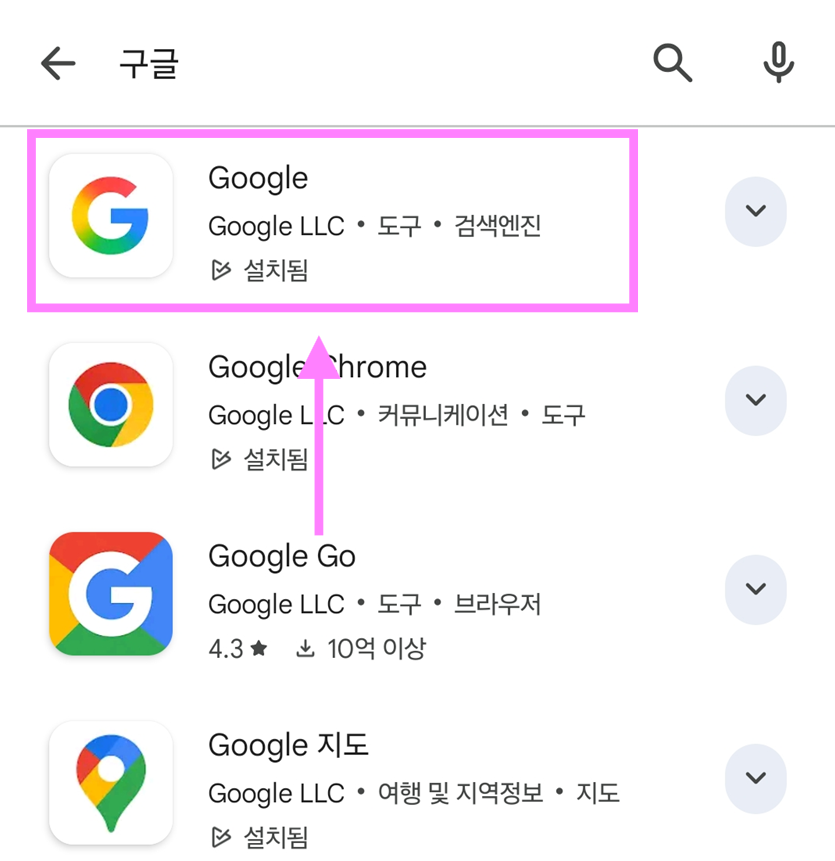835x861 pixels.
Task: Expand details for the Google app
Action: pyautogui.click(x=755, y=211)
